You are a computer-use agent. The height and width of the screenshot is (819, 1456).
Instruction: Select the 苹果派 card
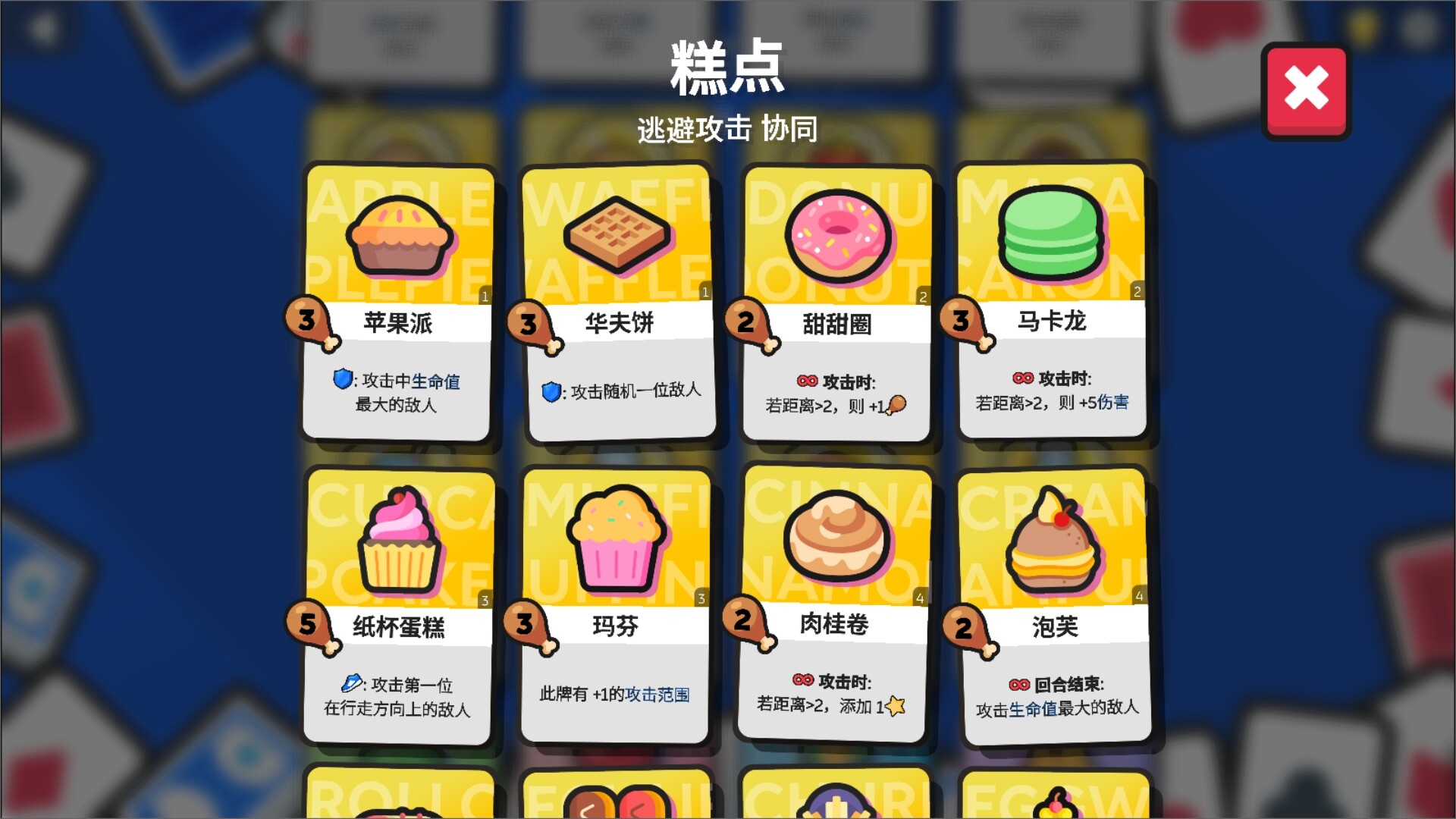[399, 302]
